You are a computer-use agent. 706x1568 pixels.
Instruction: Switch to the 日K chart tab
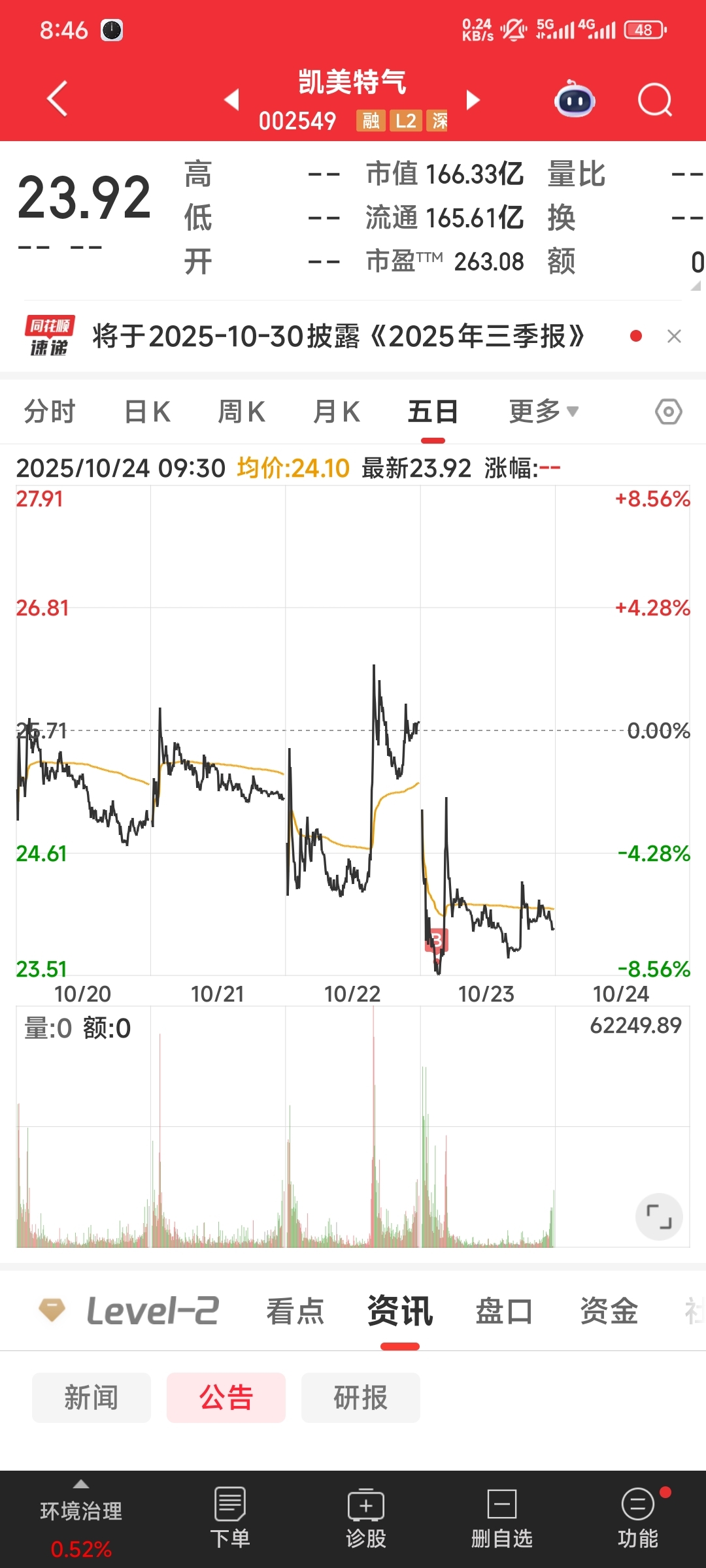click(148, 412)
